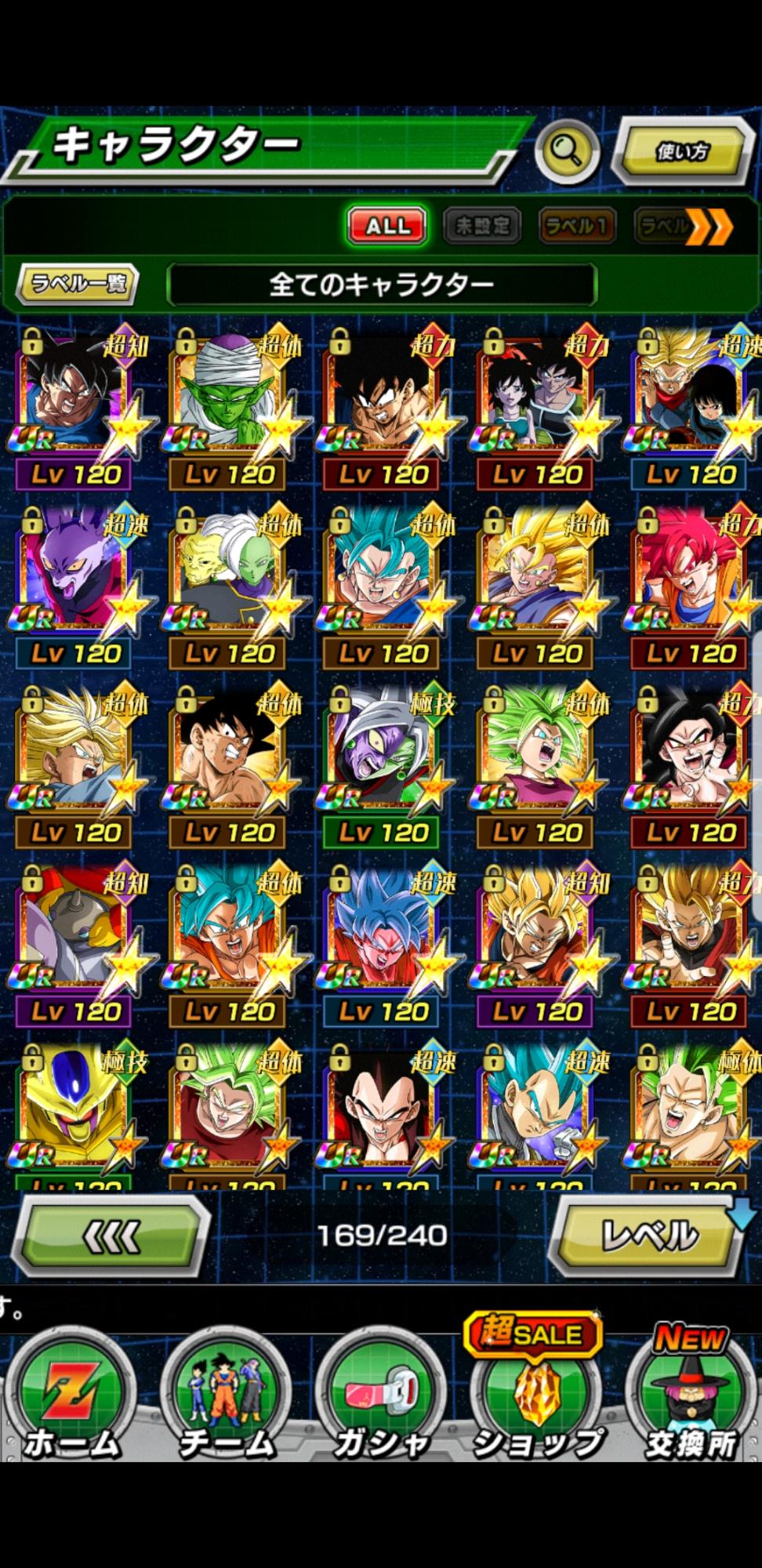Image resolution: width=762 pixels, height=1568 pixels.
Task: Show more label tabs with orange arrows
Action: pyautogui.click(x=709, y=227)
